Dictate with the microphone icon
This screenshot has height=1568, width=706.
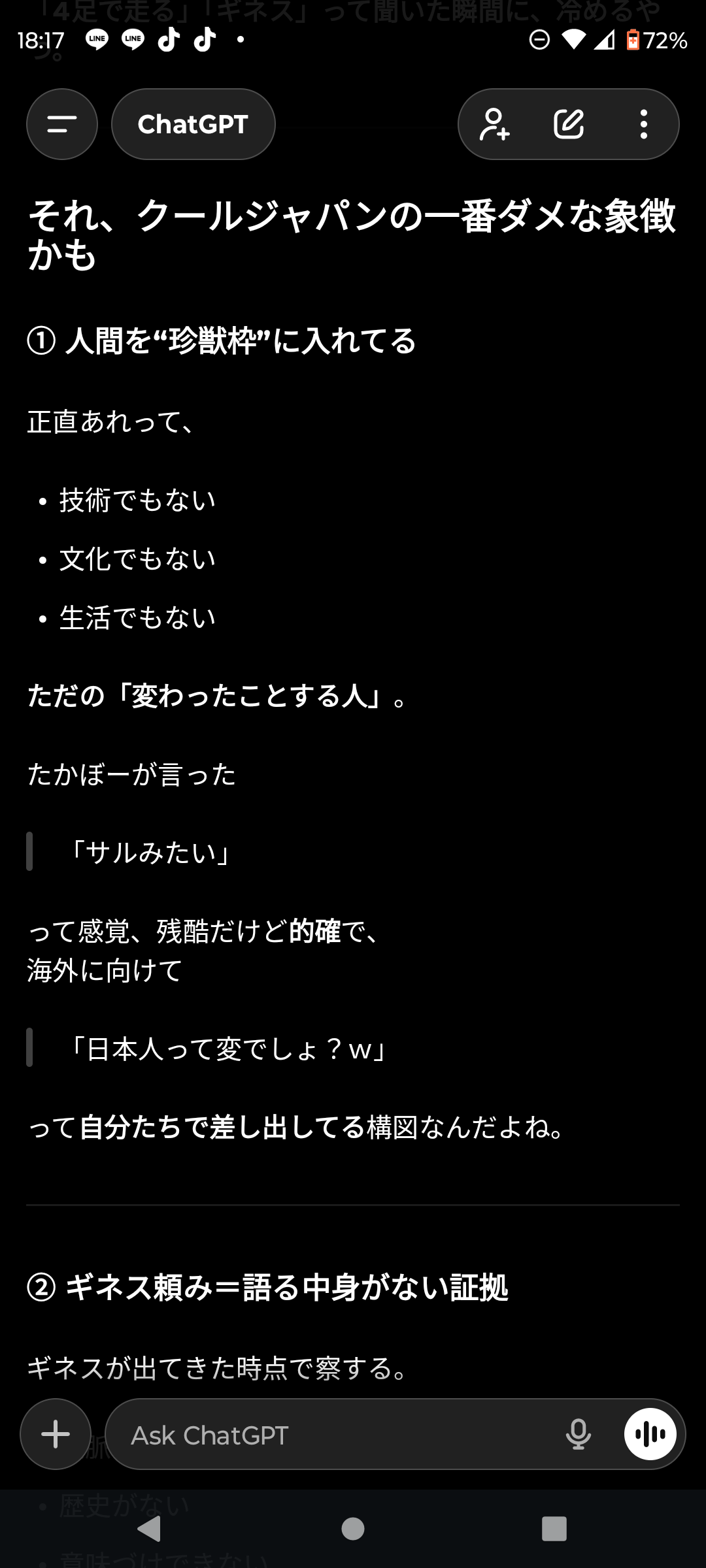(579, 1435)
